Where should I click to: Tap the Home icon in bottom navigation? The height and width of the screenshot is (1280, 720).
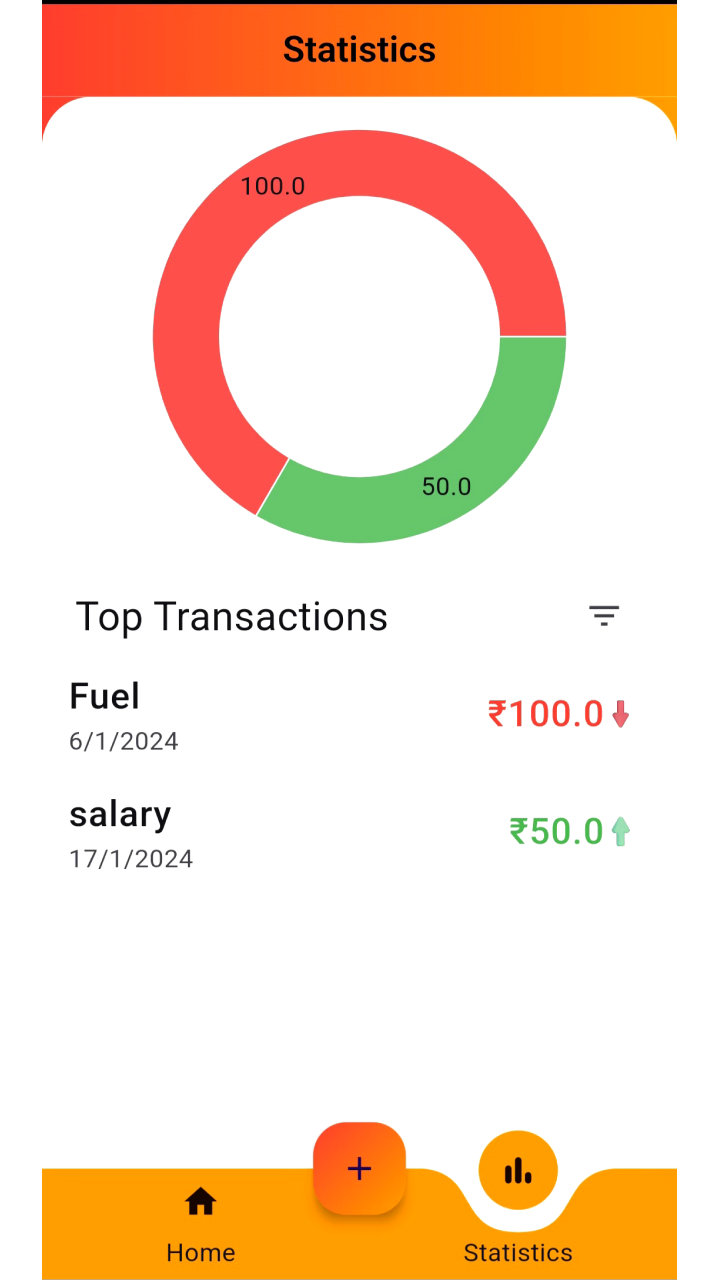pyautogui.click(x=200, y=1201)
